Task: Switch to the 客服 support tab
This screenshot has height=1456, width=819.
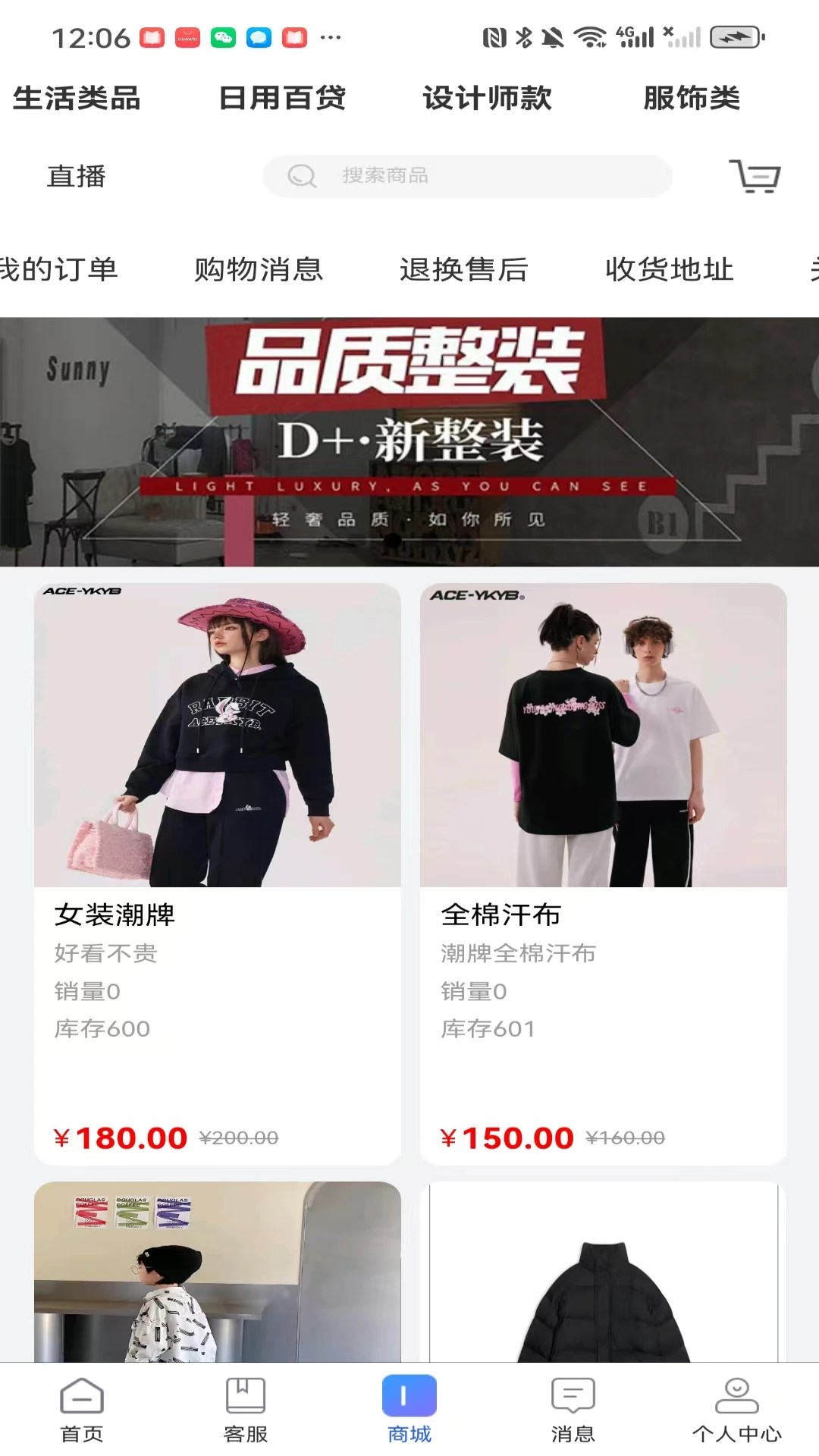Action: 246,1409
